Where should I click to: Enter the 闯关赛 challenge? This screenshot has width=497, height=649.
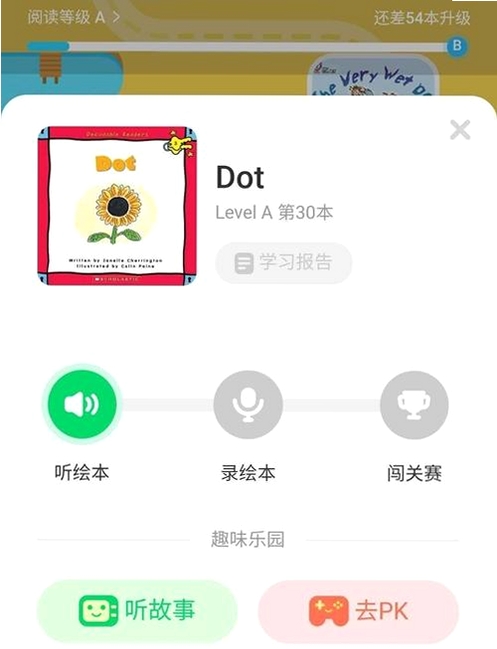click(414, 404)
